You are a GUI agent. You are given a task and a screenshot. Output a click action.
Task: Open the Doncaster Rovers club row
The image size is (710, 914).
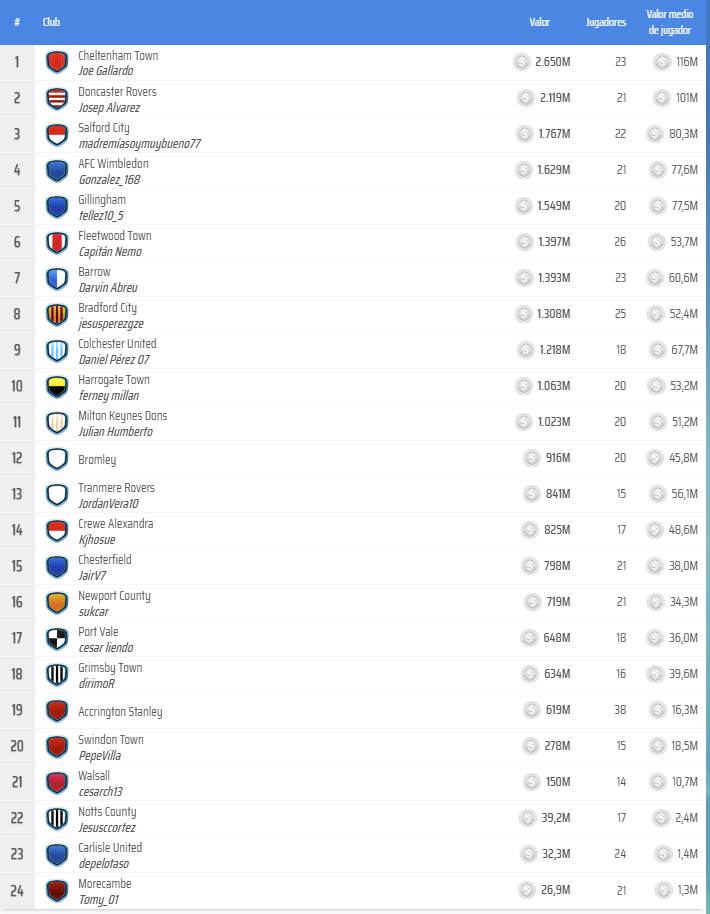click(117, 92)
